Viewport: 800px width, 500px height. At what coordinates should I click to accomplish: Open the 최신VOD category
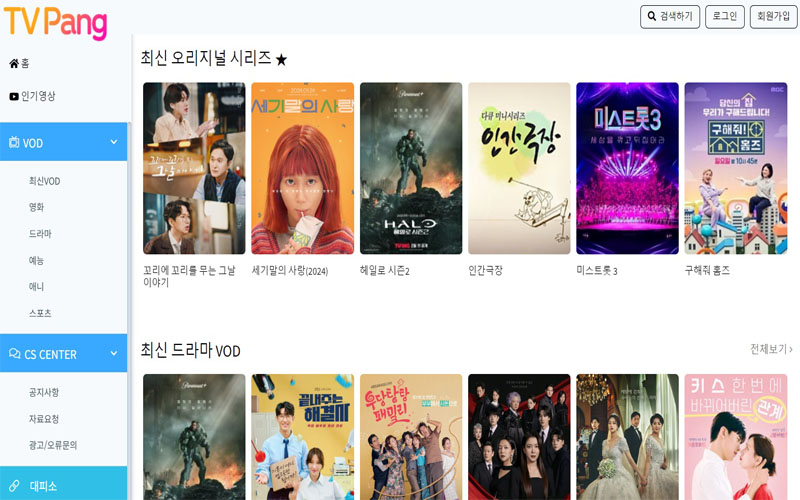(44, 181)
